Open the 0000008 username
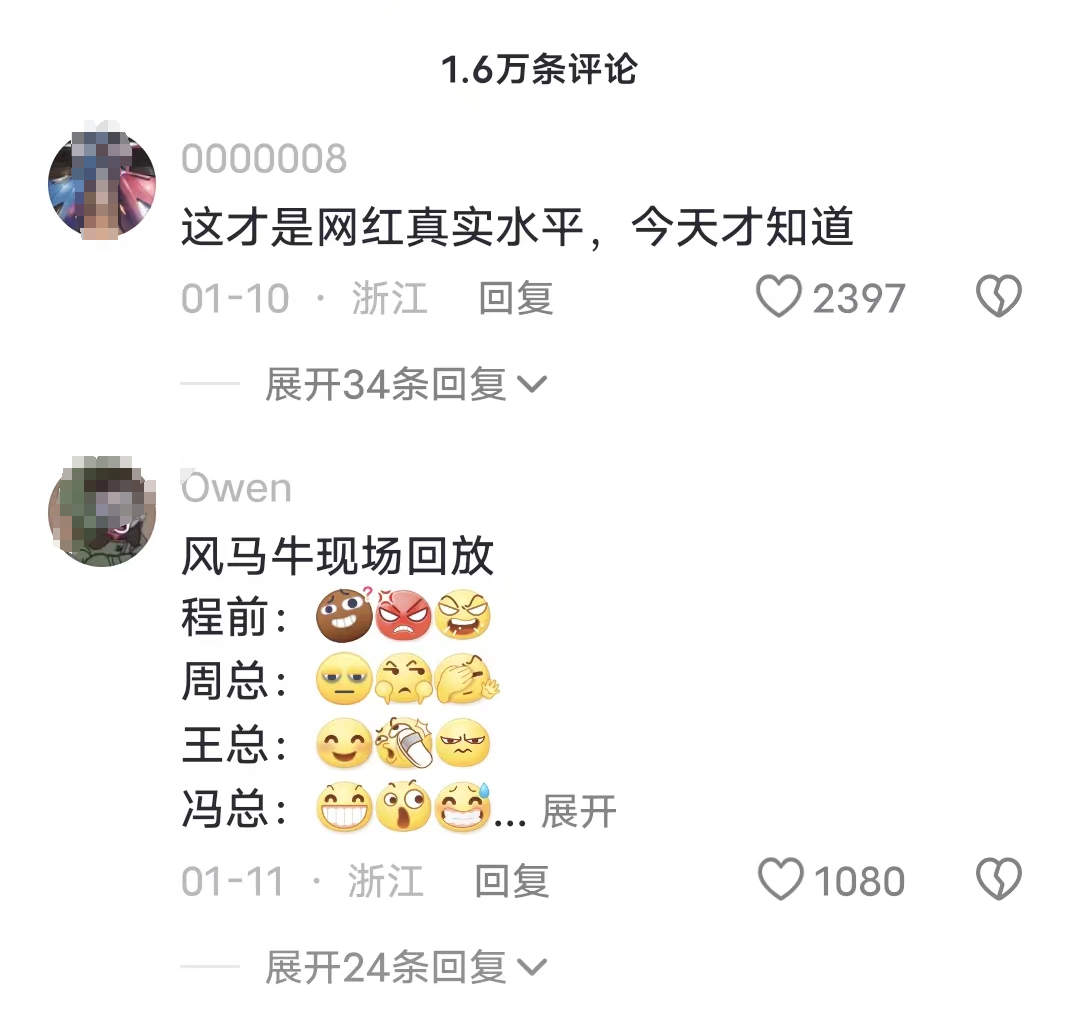The image size is (1080, 1019). pyautogui.click(x=264, y=159)
